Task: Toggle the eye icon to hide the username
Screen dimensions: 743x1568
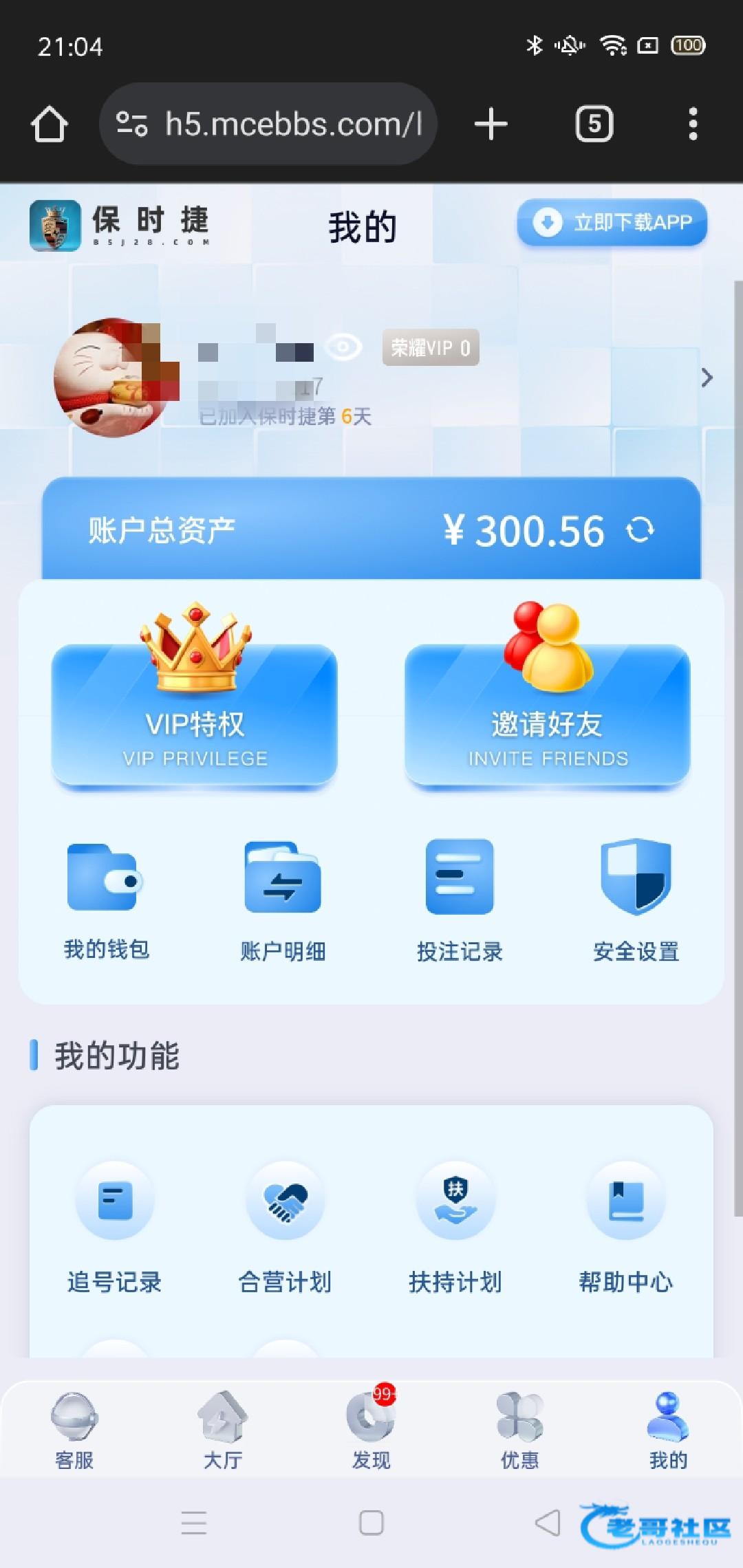Action: pos(343,347)
